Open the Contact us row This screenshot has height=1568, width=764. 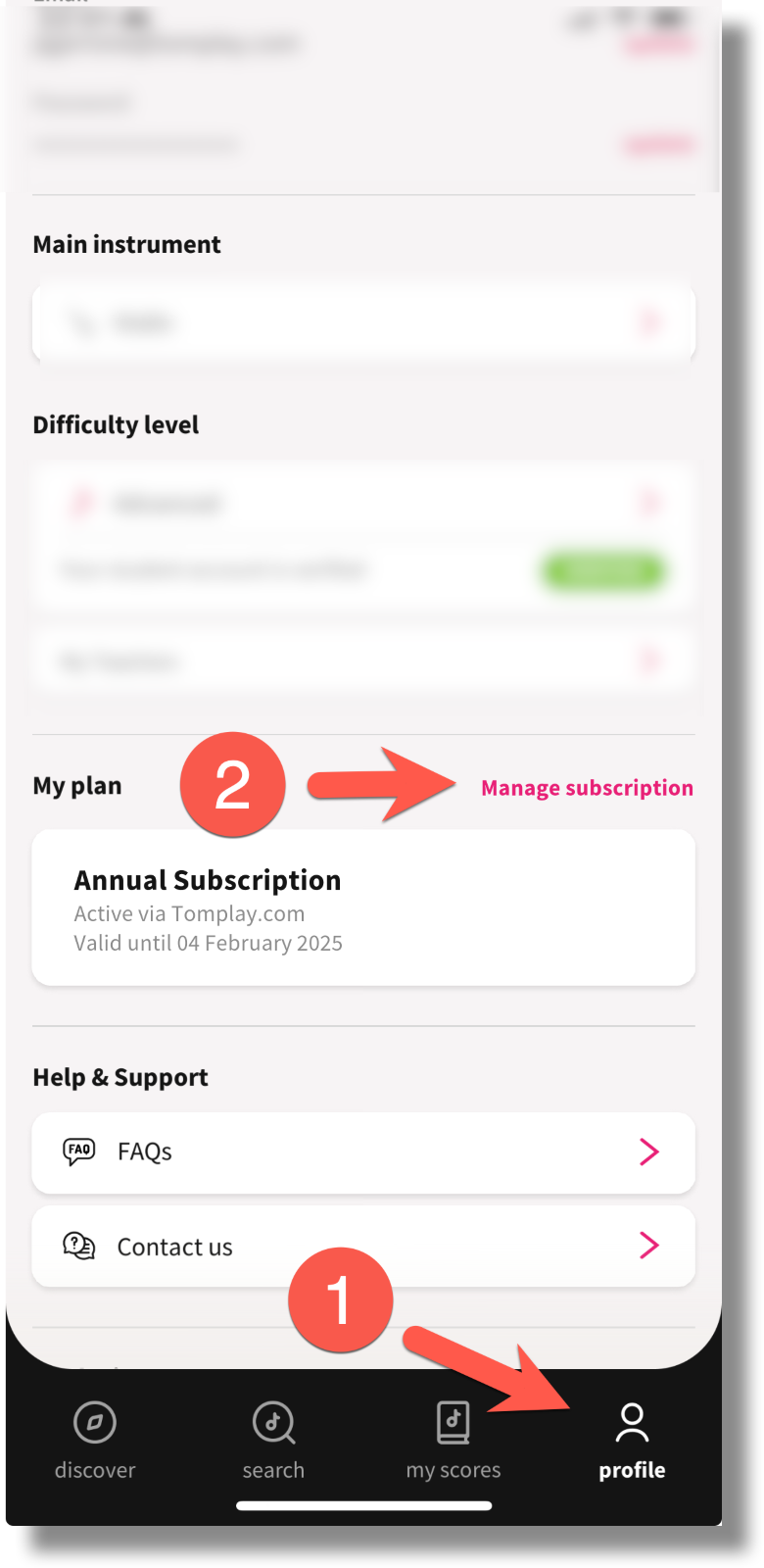tap(363, 1247)
